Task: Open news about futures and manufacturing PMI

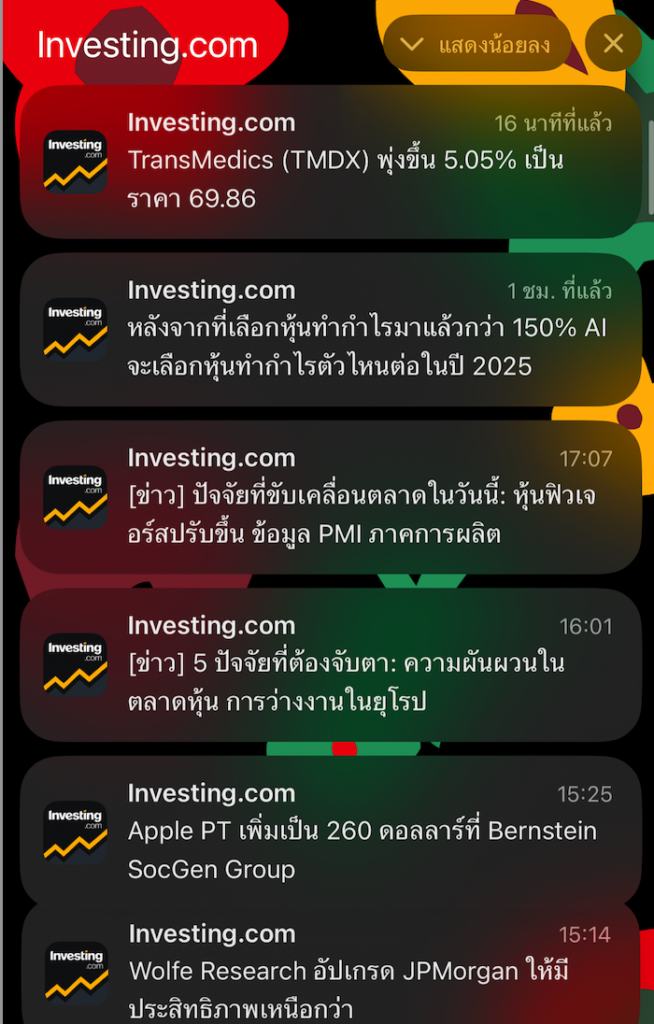Action: [330, 497]
